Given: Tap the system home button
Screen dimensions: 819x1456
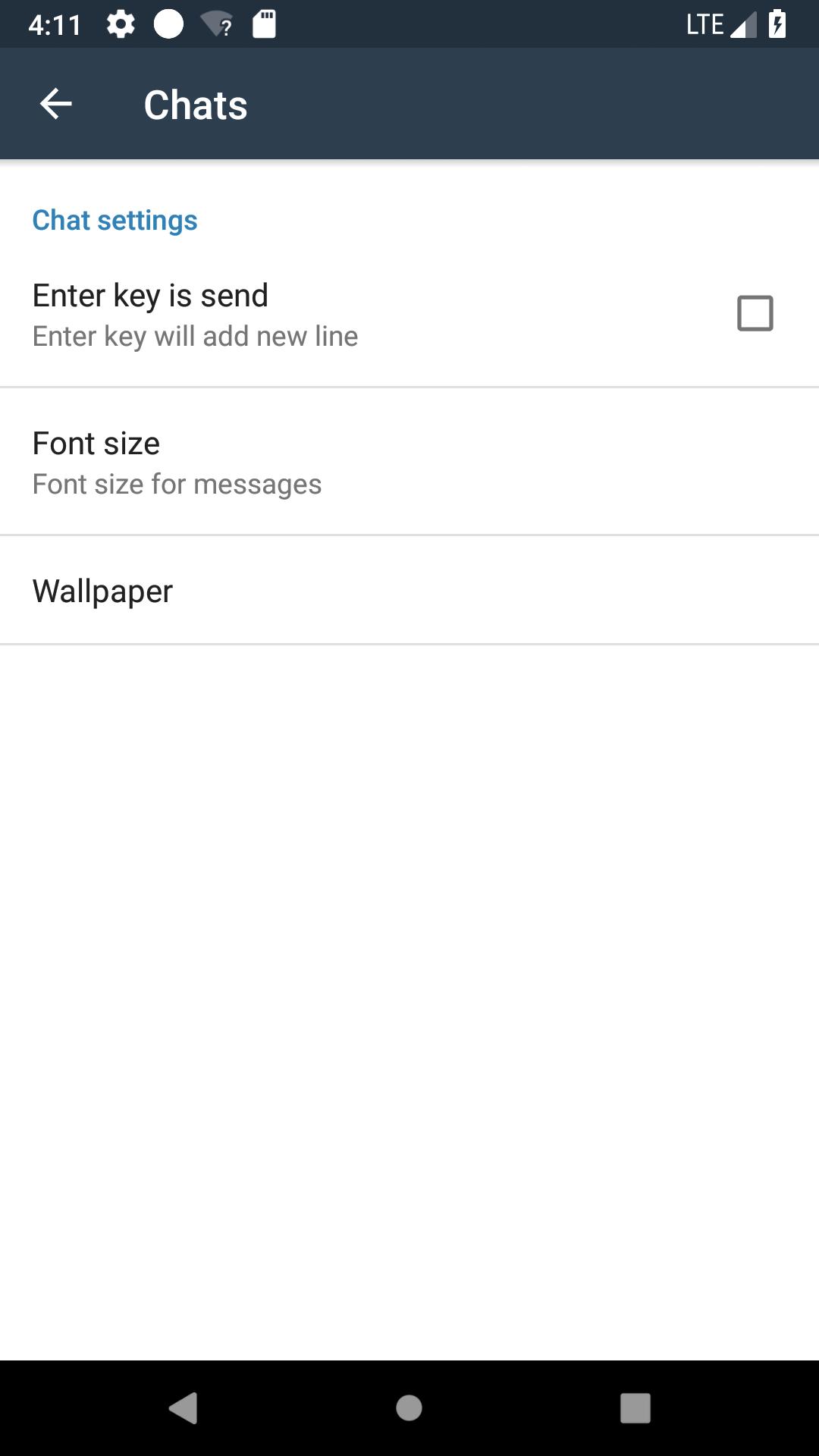Looking at the screenshot, I should tap(409, 1408).
